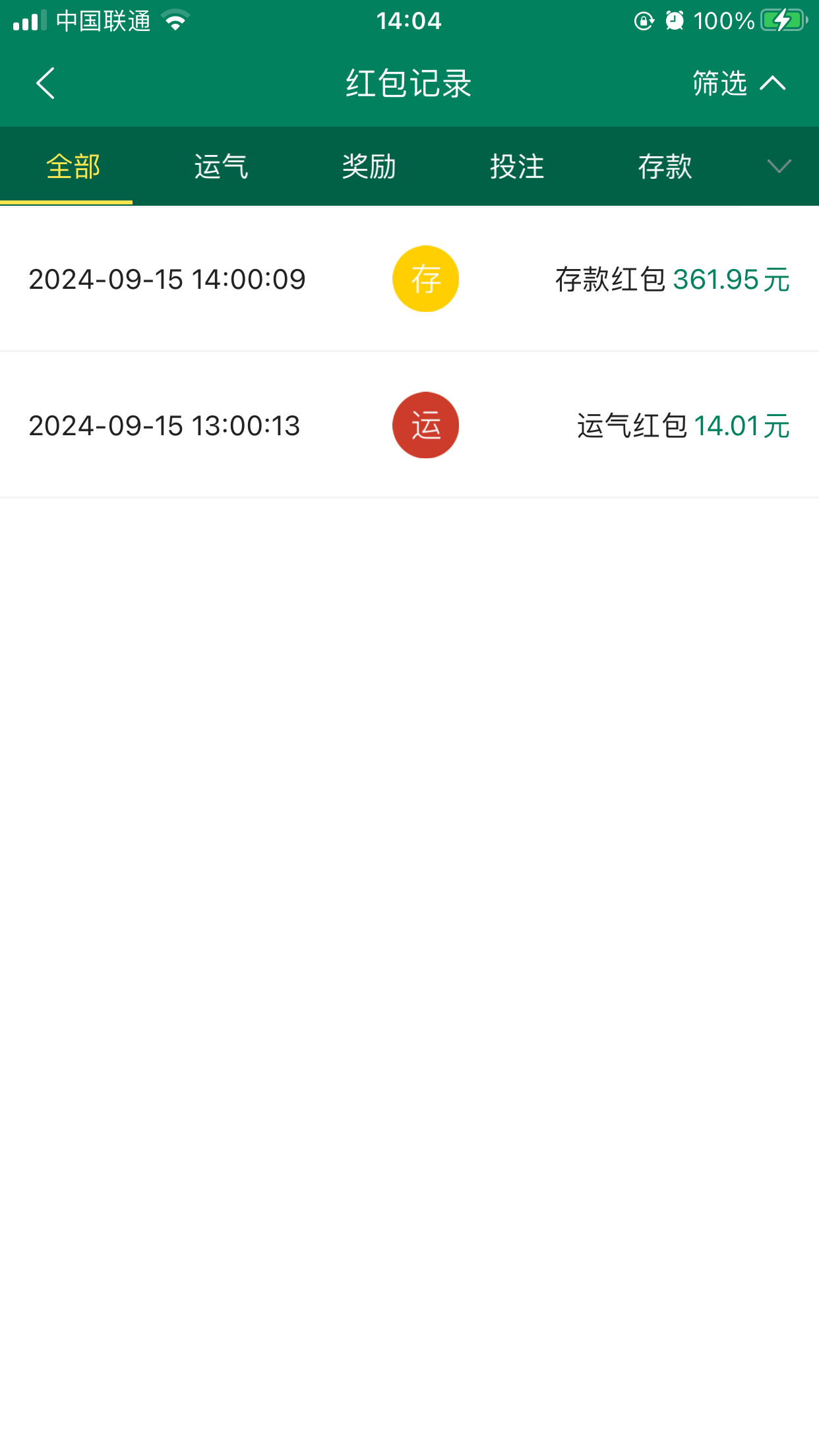
Task: Collapse the 筛选 filter dropdown
Action: coord(738,84)
